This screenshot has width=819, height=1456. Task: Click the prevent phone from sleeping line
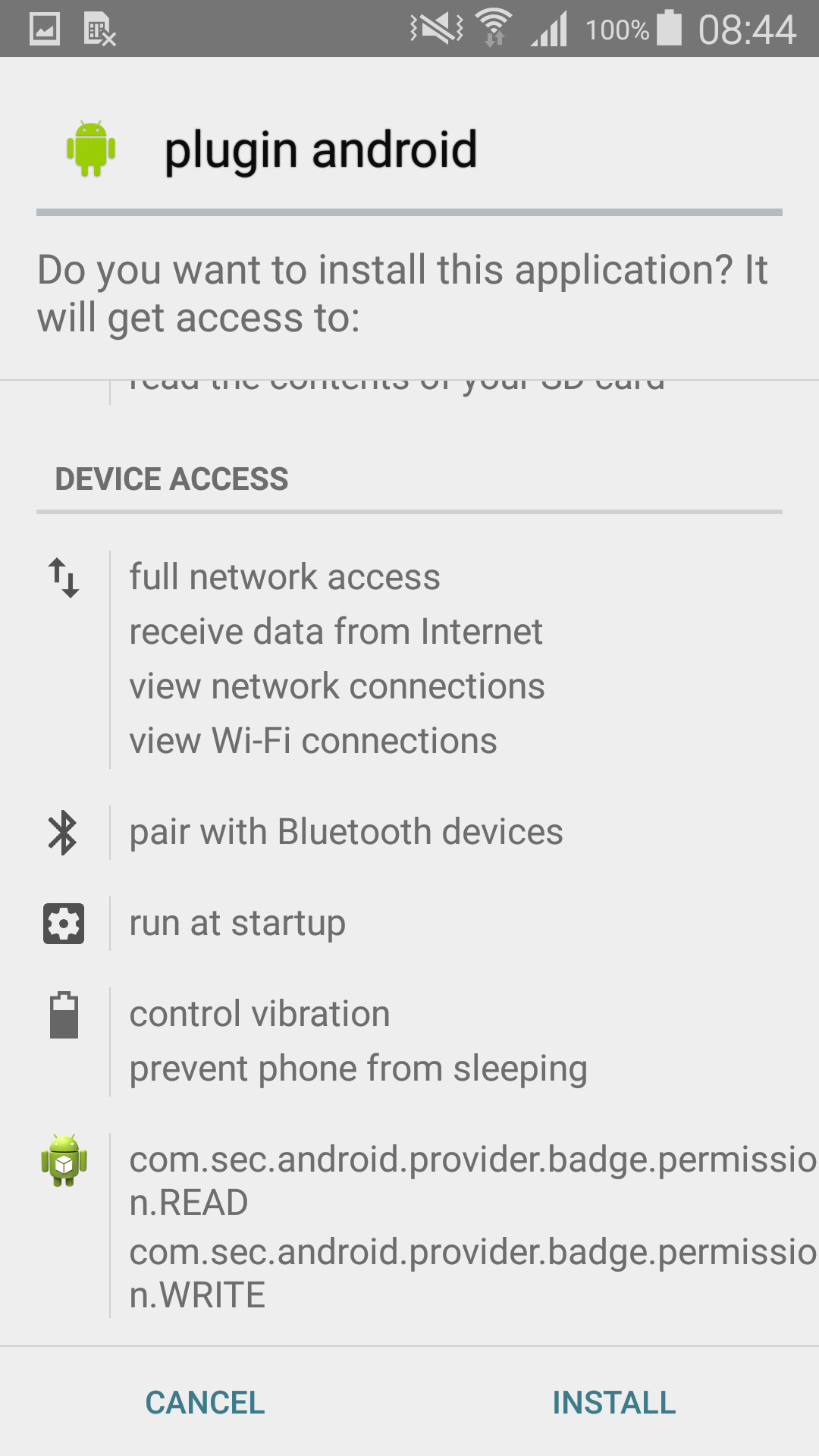tap(358, 1068)
